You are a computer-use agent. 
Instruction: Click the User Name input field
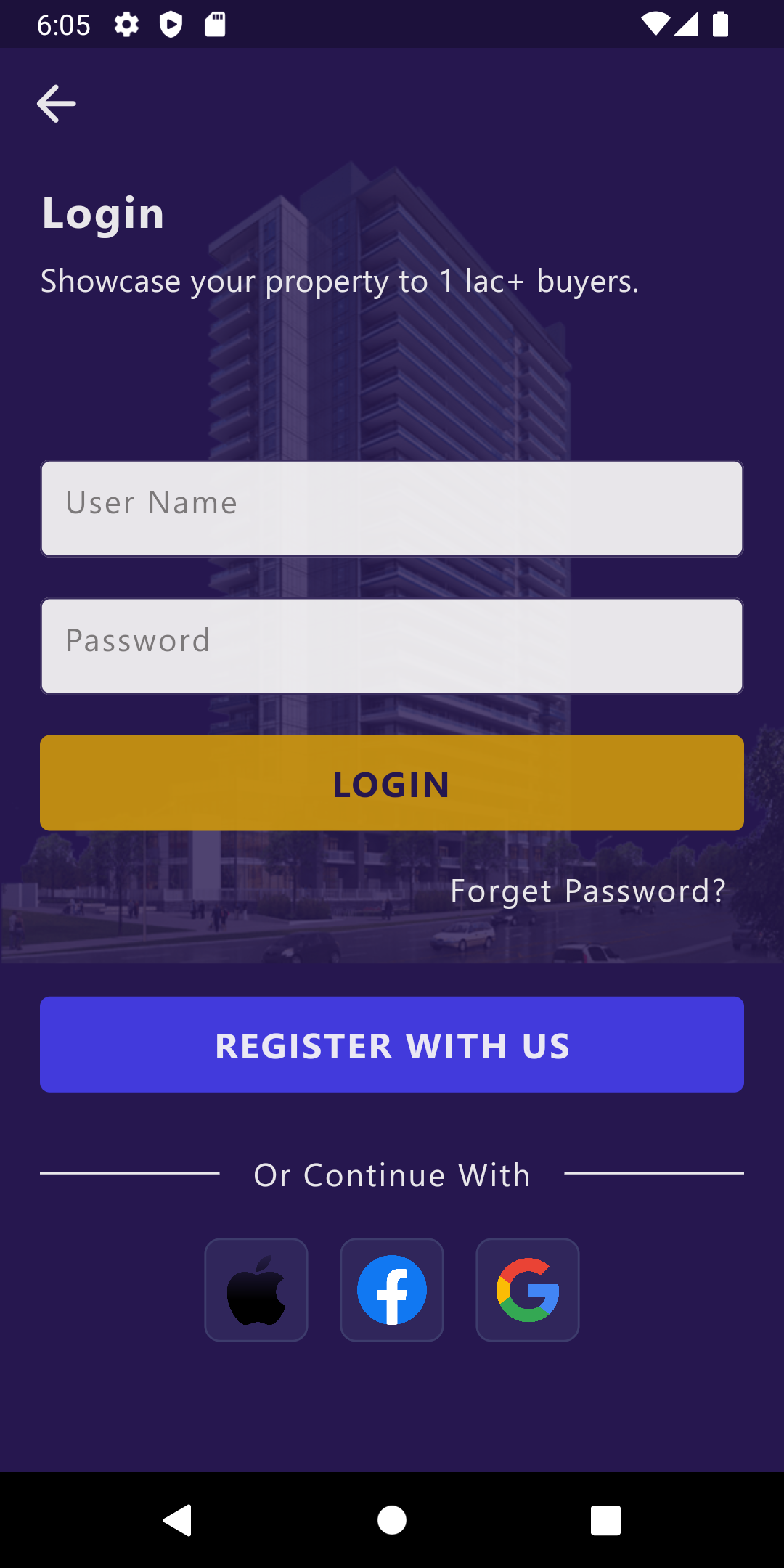click(x=392, y=508)
